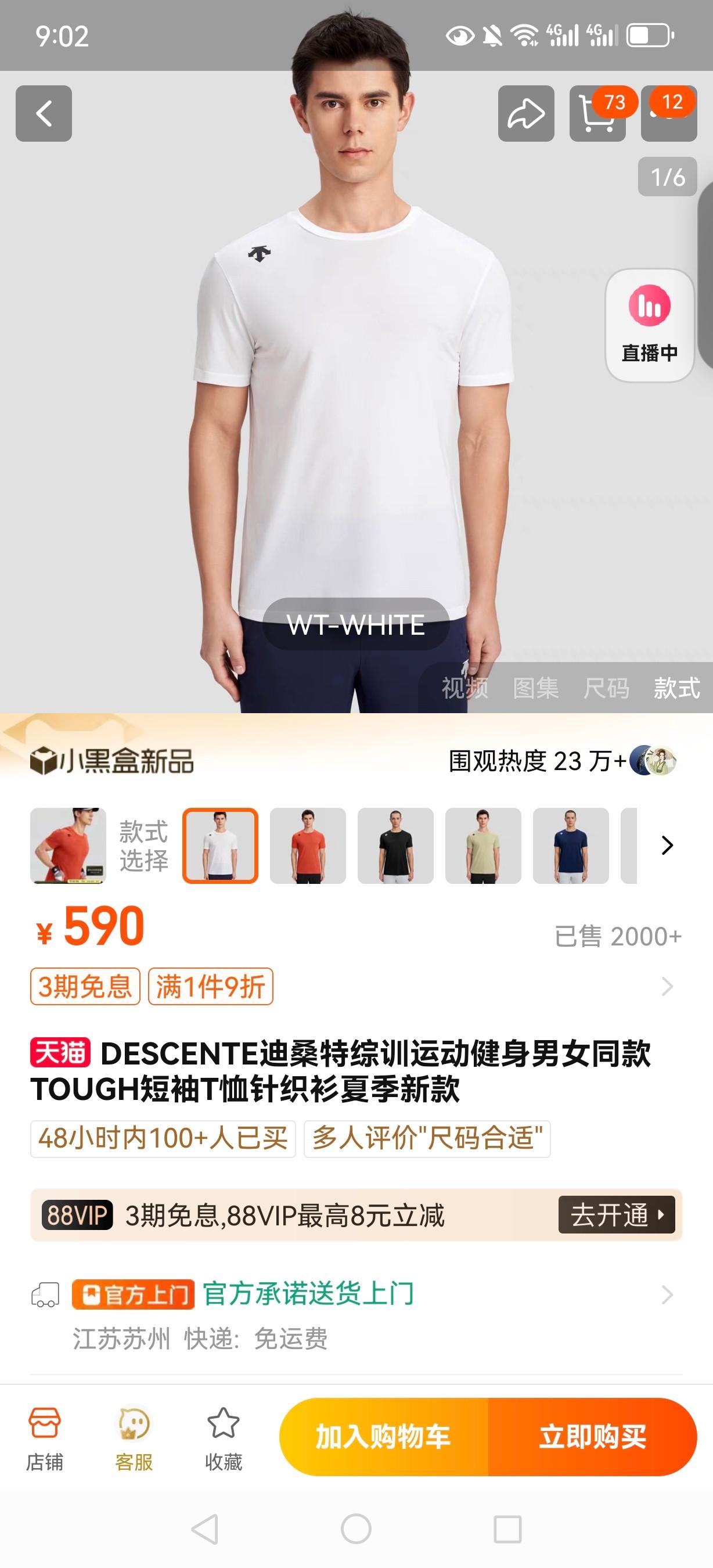Switch to the 视频 tab
The image size is (713, 1568).
coord(464,688)
